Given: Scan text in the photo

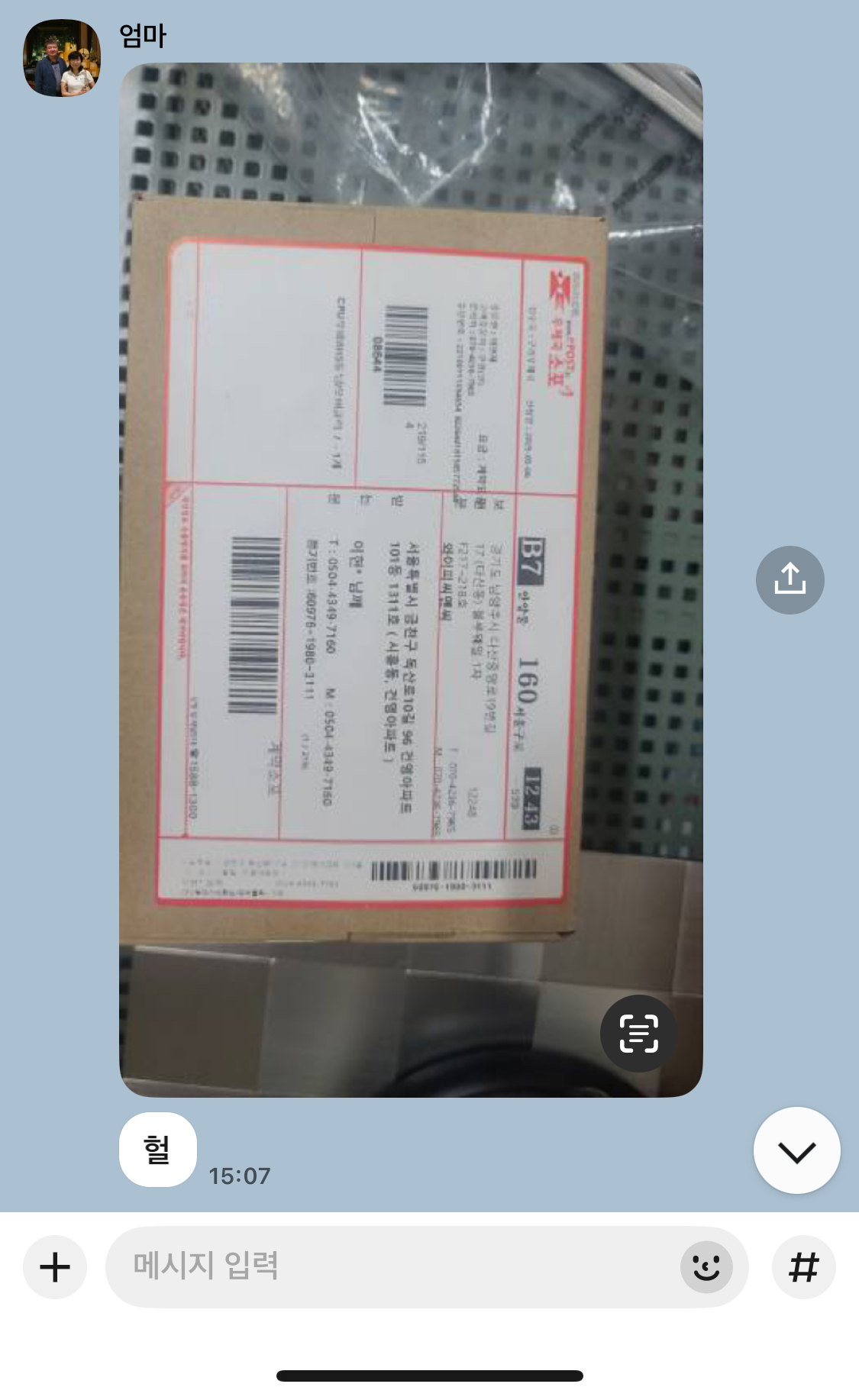Looking at the screenshot, I should click(638, 1033).
